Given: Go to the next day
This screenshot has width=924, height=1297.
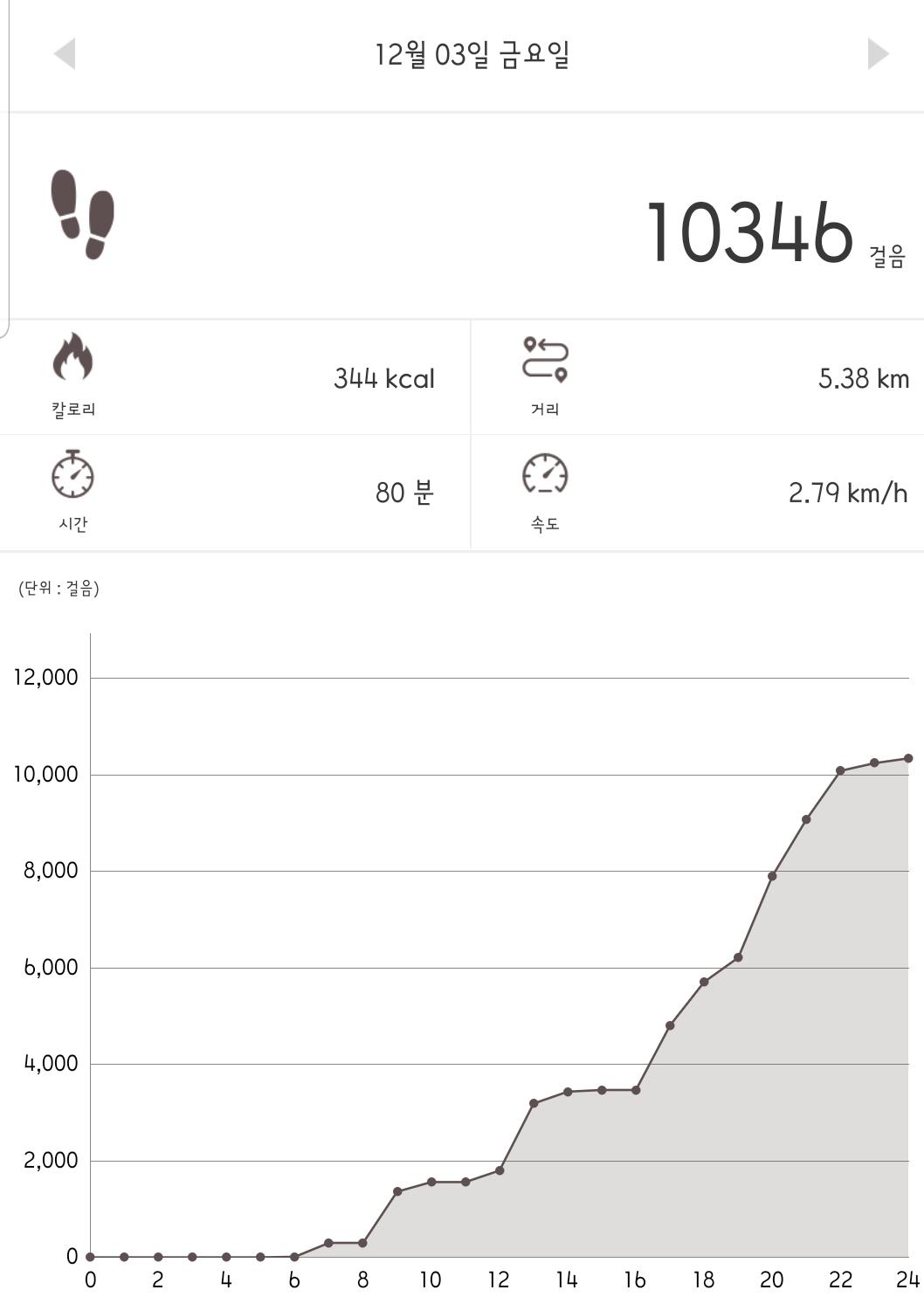Looking at the screenshot, I should 877,53.
